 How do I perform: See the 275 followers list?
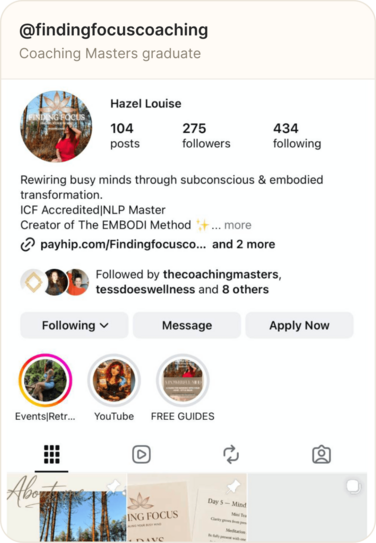pos(206,135)
